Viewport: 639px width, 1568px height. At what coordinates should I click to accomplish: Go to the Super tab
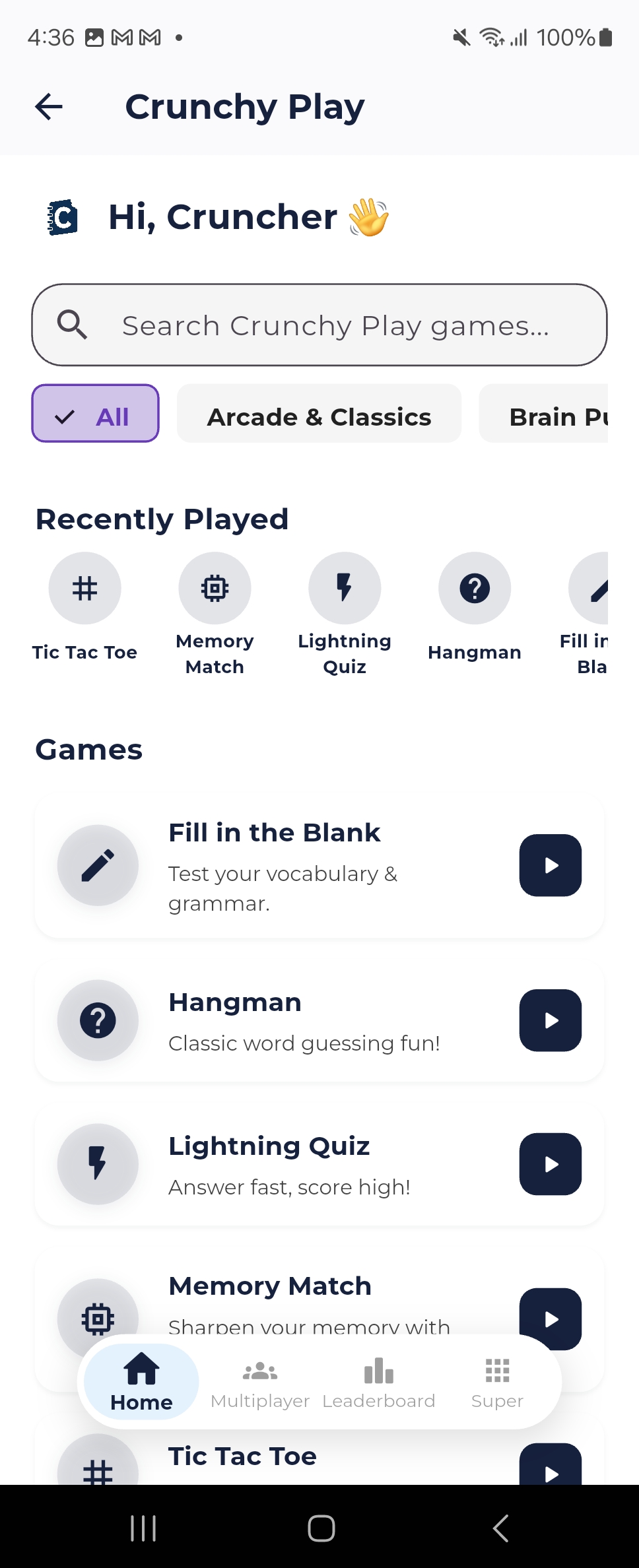[x=497, y=1383]
